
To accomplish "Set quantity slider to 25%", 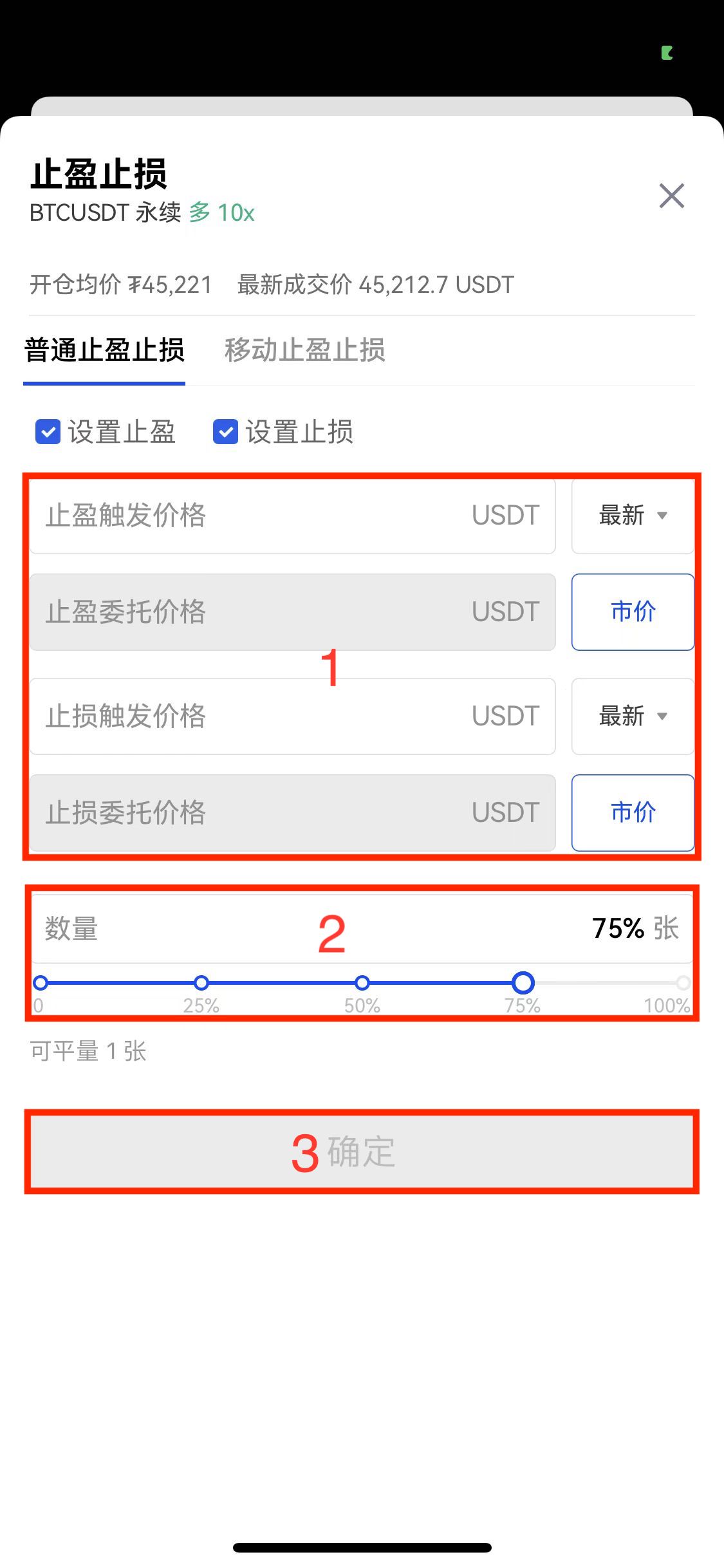I will point(201,983).
